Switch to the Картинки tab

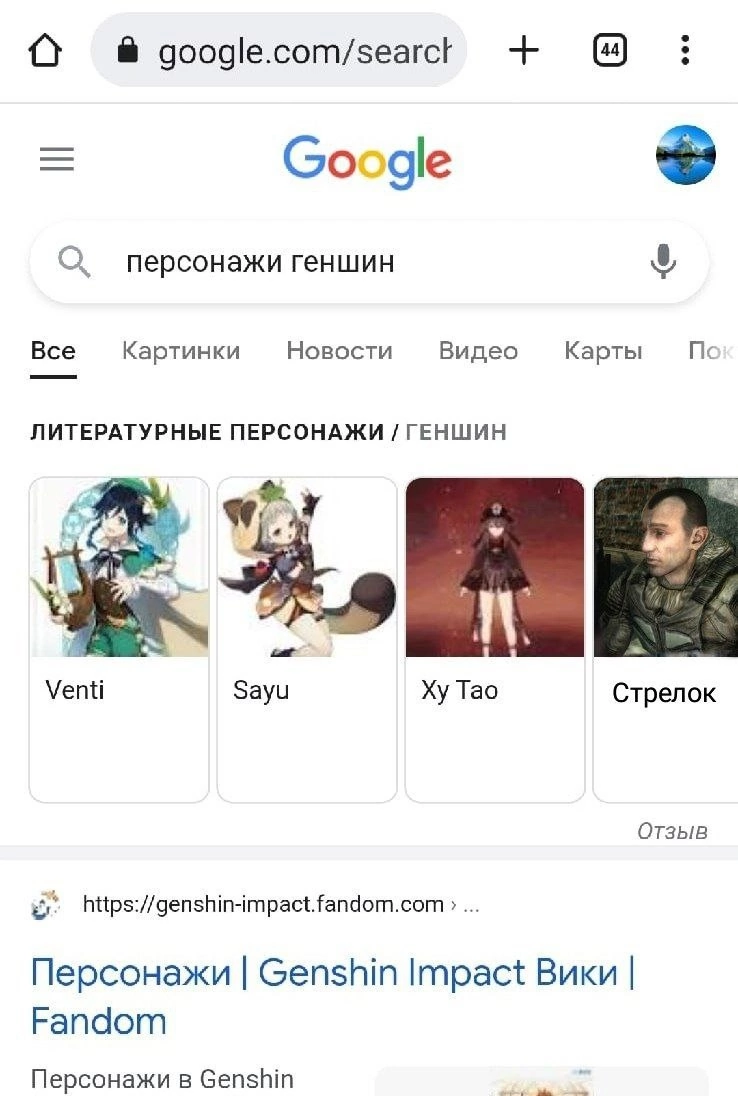click(x=181, y=351)
